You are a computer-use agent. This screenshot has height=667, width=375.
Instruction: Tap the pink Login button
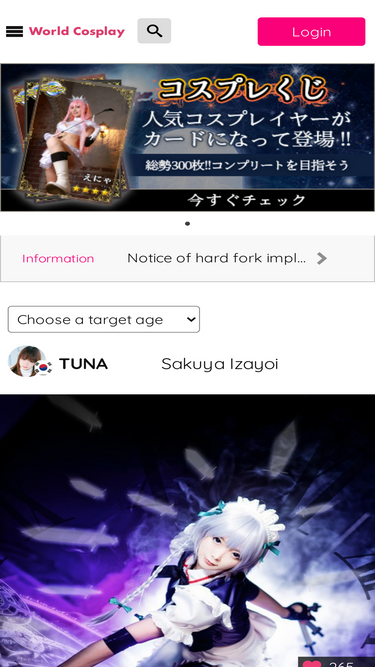click(x=311, y=31)
